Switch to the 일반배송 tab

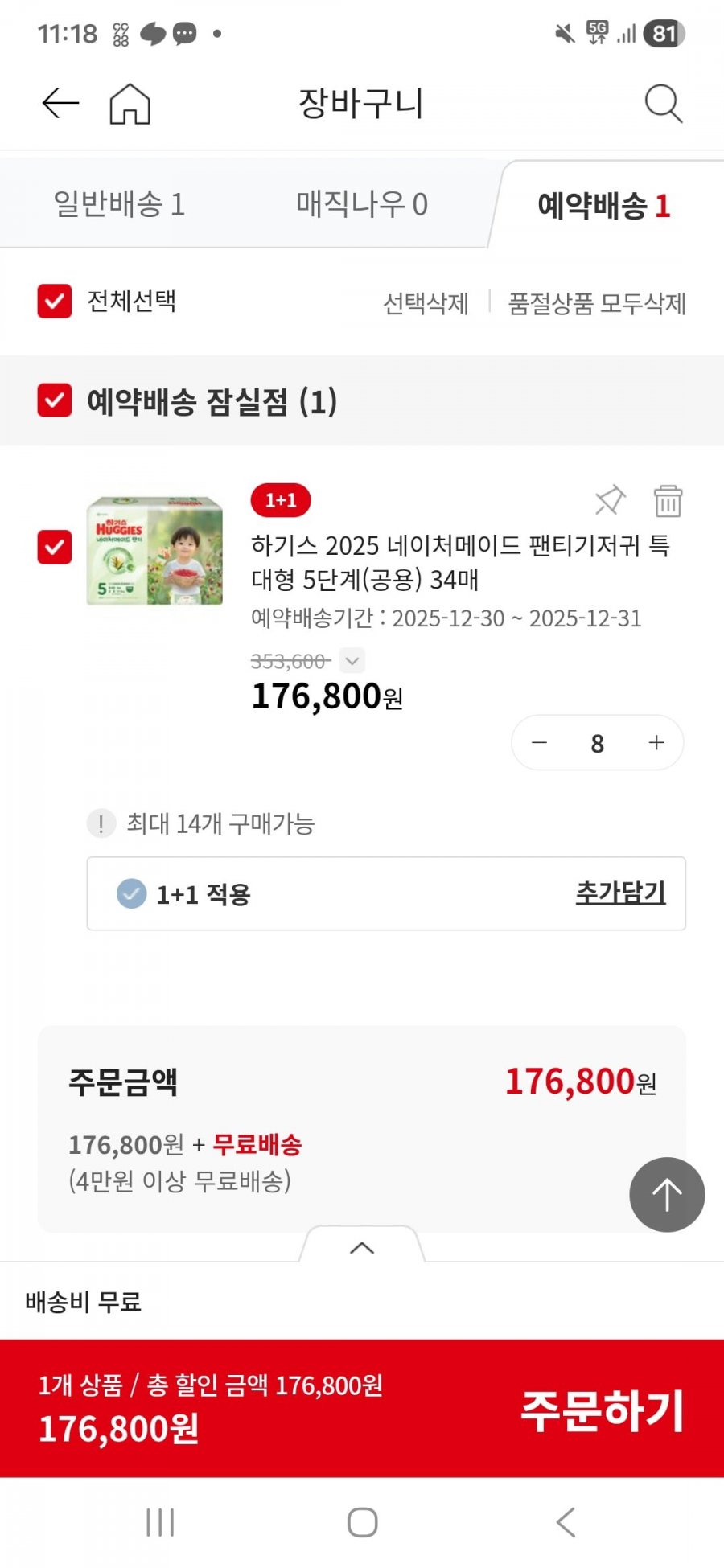point(119,204)
